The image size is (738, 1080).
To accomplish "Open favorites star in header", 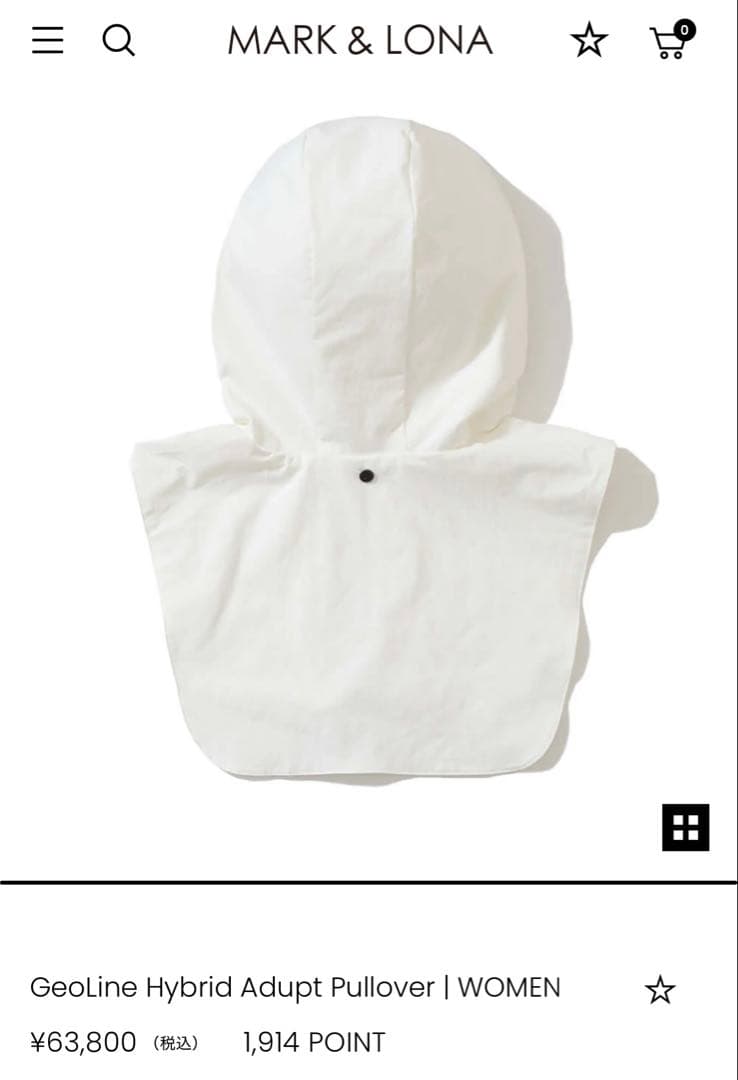I will [589, 41].
